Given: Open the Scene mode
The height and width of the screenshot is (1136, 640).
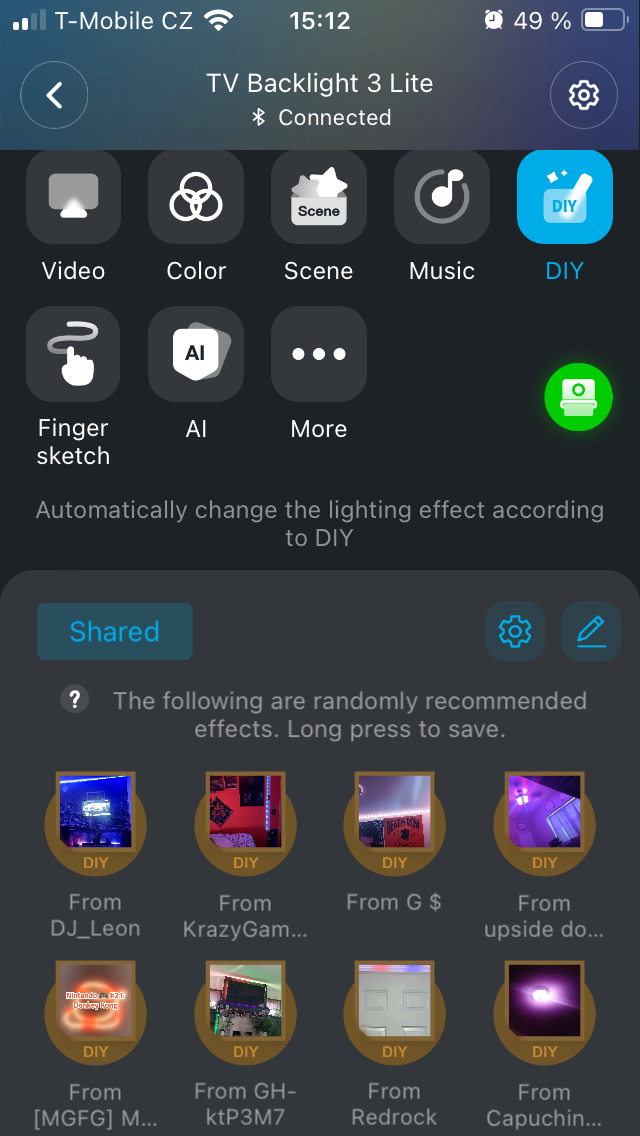Looking at the screenshot, I should click(319, 197).
